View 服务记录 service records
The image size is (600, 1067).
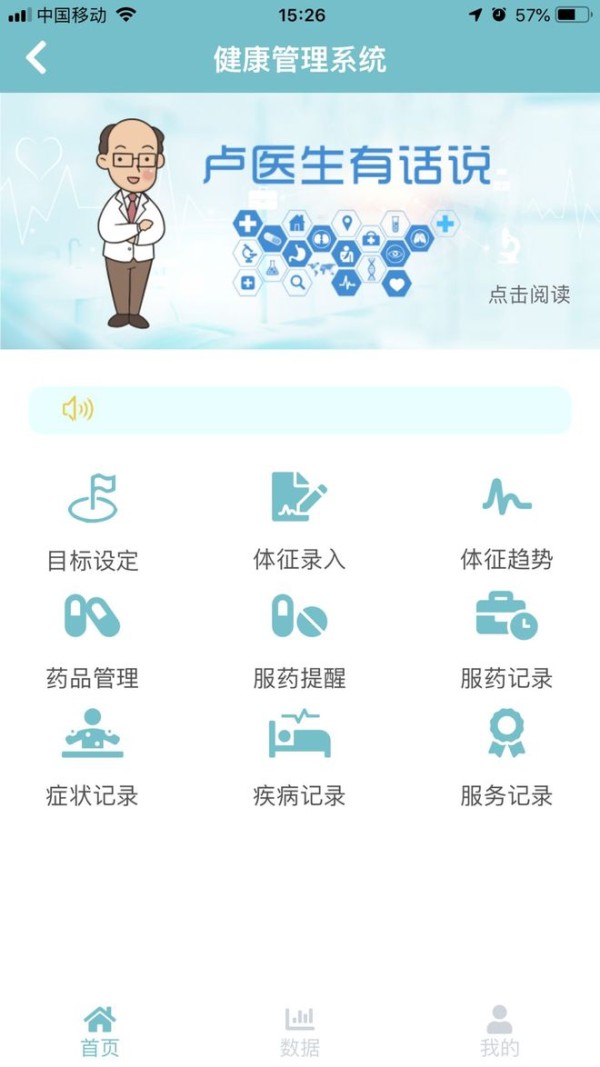coord(506,756)
